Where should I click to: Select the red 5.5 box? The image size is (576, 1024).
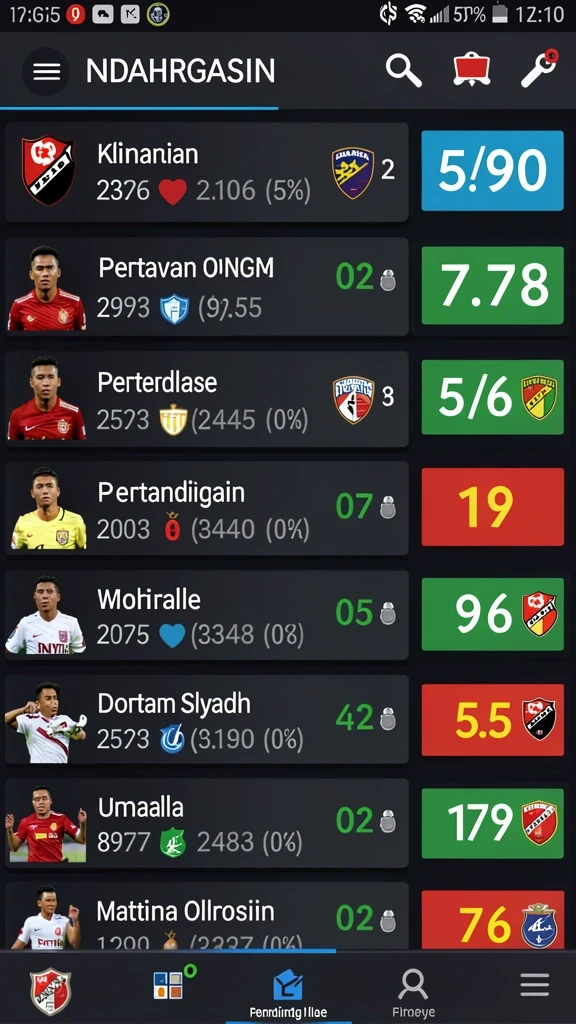tap(492, 720)
